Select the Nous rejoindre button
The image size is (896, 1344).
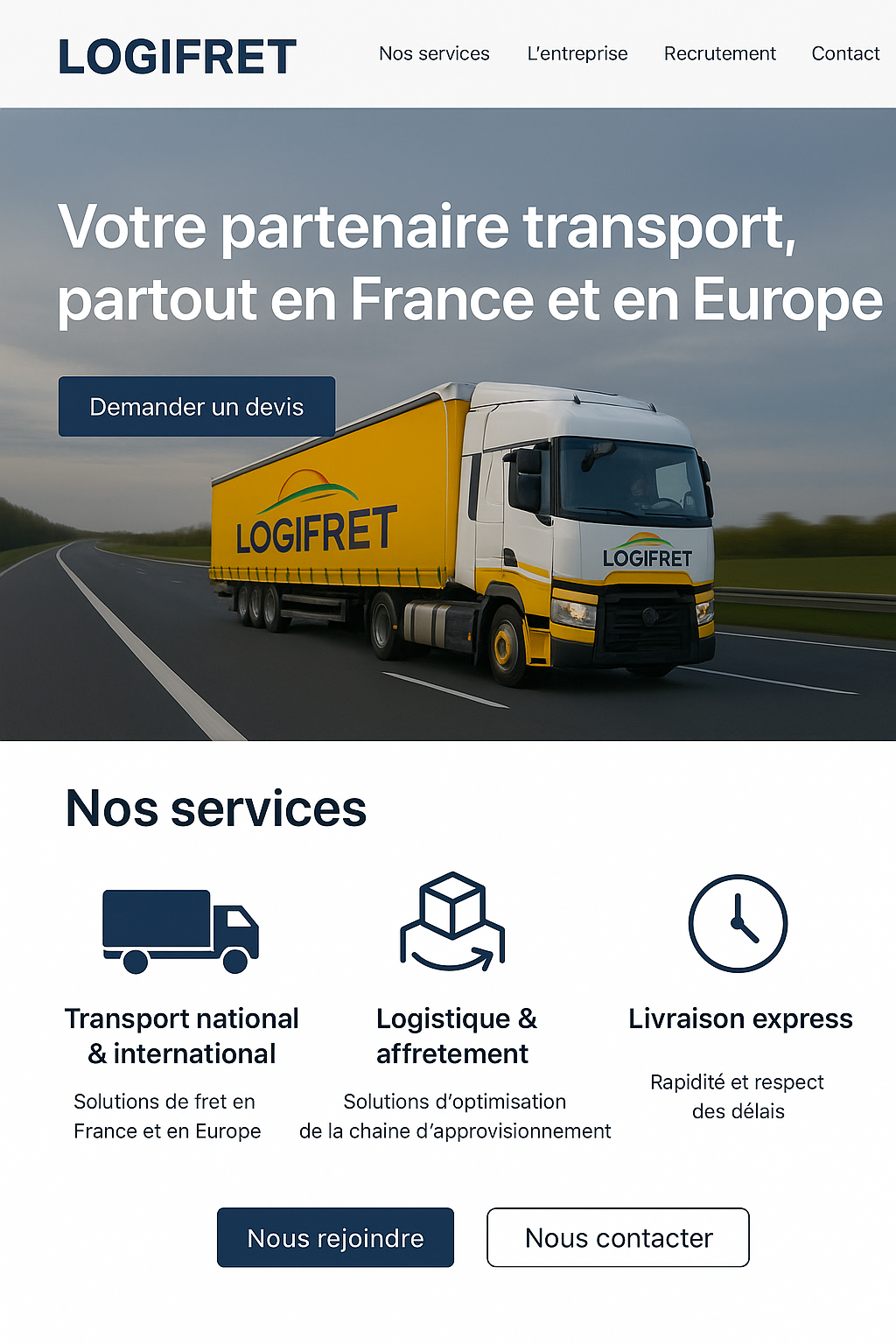[x=335, y=1237]
